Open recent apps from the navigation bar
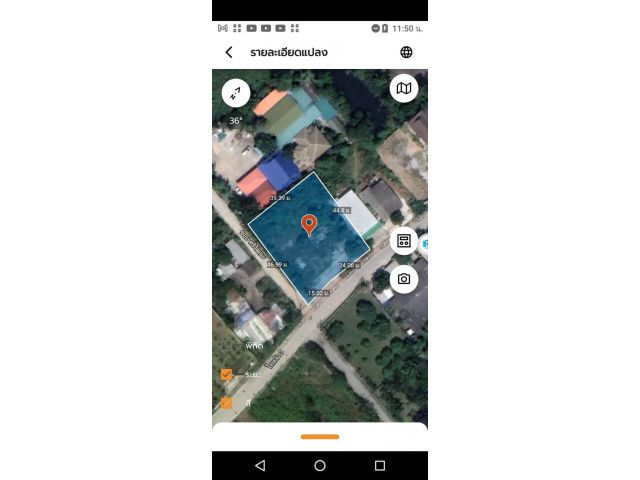The width and height of the screenshot is (640, 480). 380,465
